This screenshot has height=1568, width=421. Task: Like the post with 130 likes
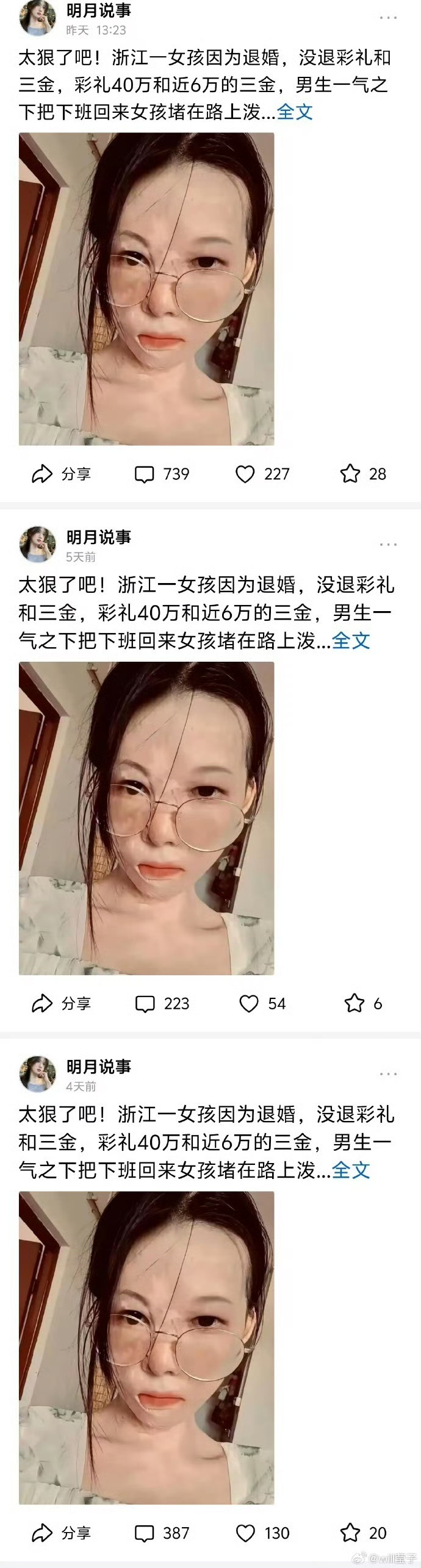pyautogui.click(x=262, y=1533)
